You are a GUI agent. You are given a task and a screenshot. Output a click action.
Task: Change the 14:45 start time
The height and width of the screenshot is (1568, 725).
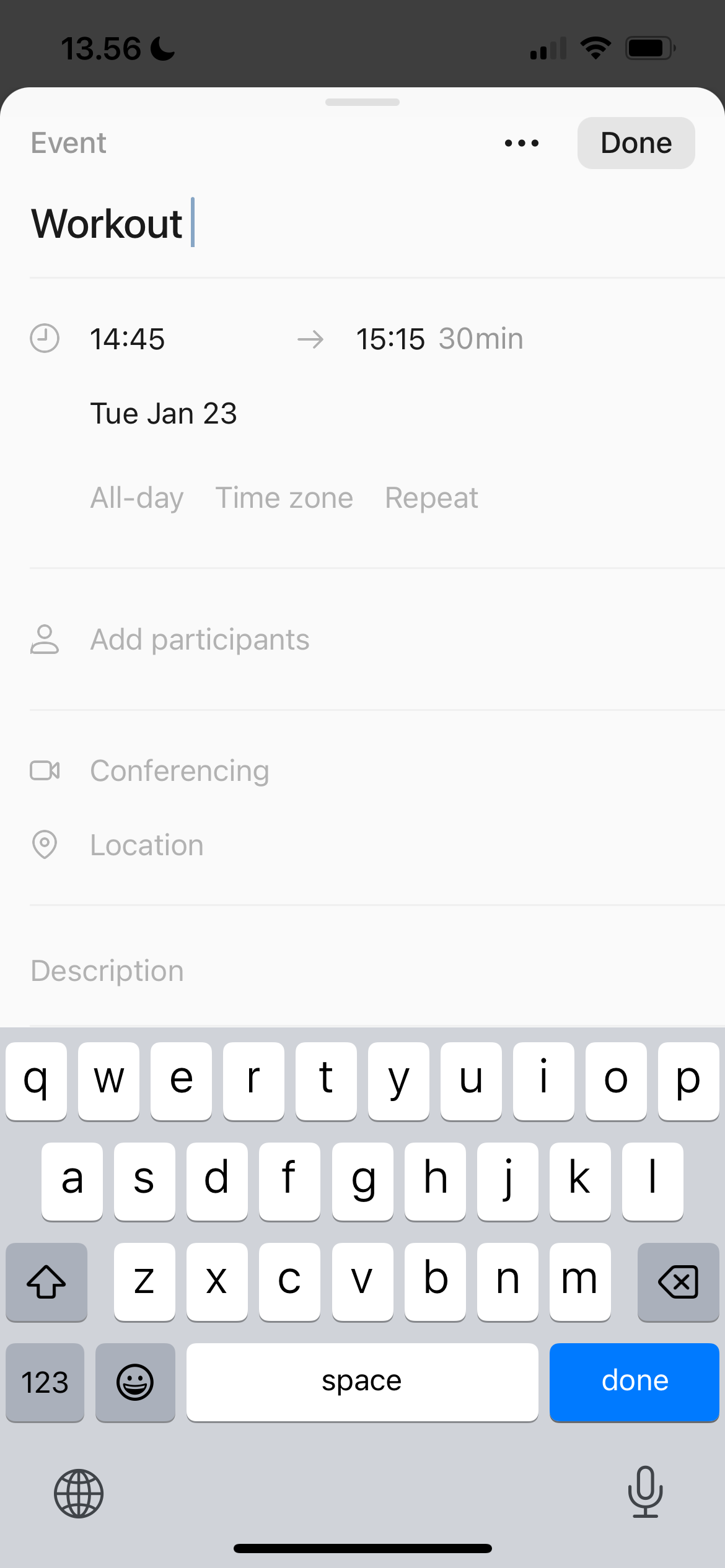click(128, 339)
